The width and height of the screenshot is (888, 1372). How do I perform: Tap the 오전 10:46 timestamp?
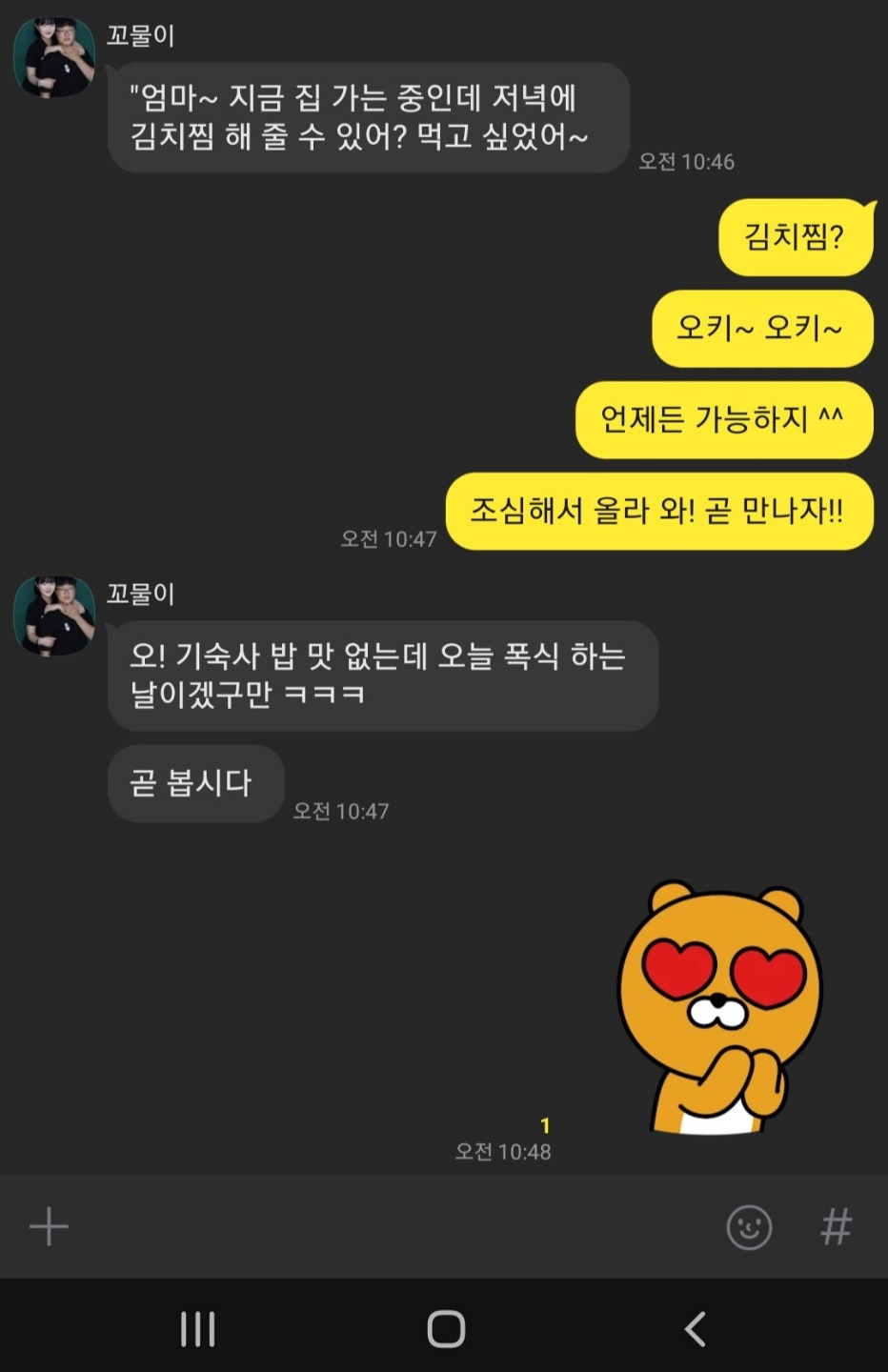(687, 162)
